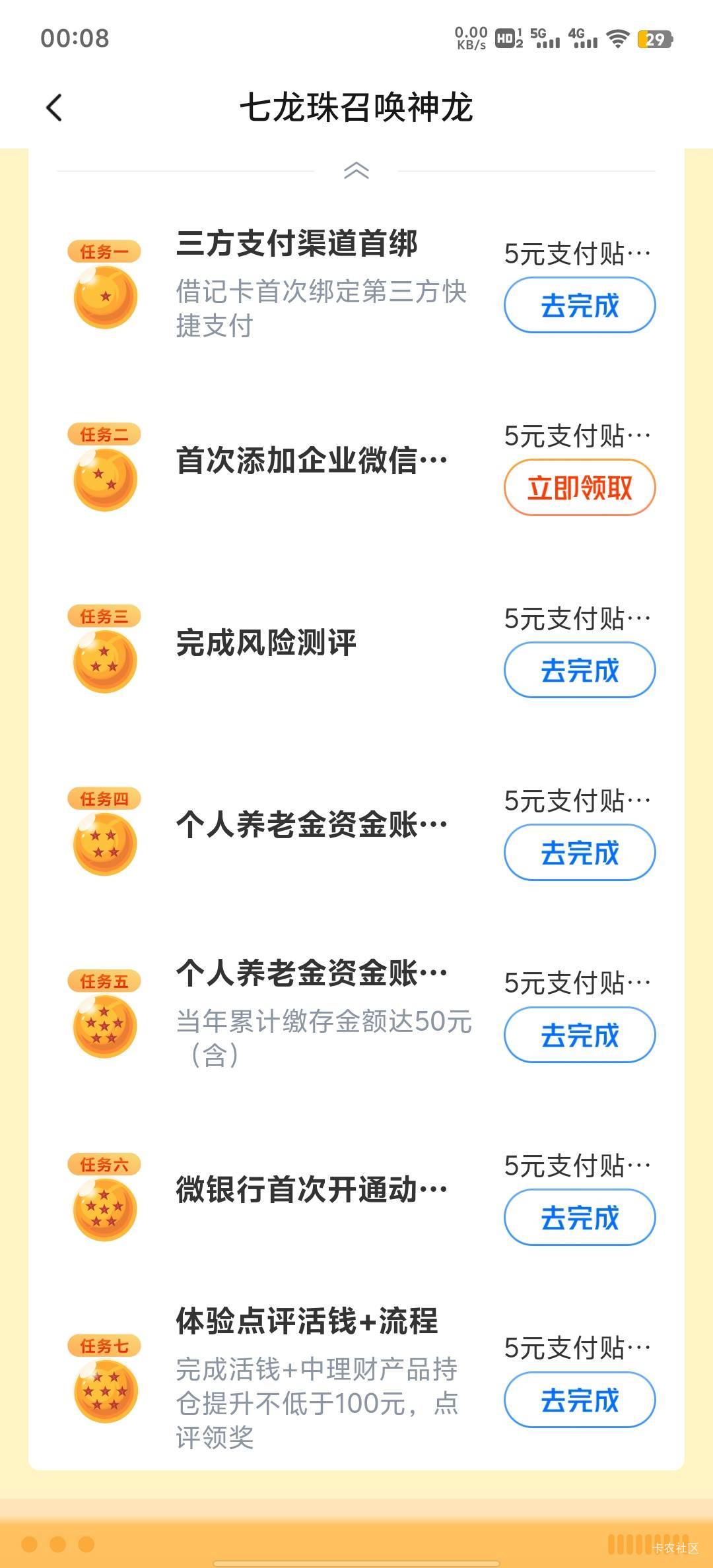Claim reward with 立即领取 for 任务二

[579, 488]
